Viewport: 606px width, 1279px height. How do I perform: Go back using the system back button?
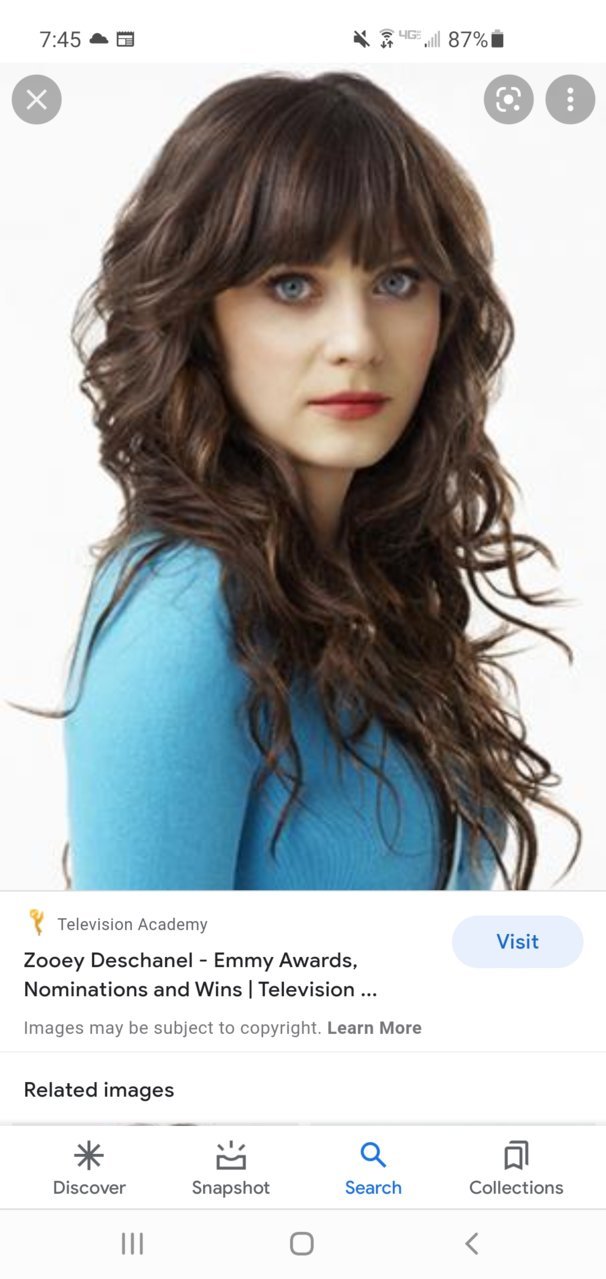[472, 1243]
